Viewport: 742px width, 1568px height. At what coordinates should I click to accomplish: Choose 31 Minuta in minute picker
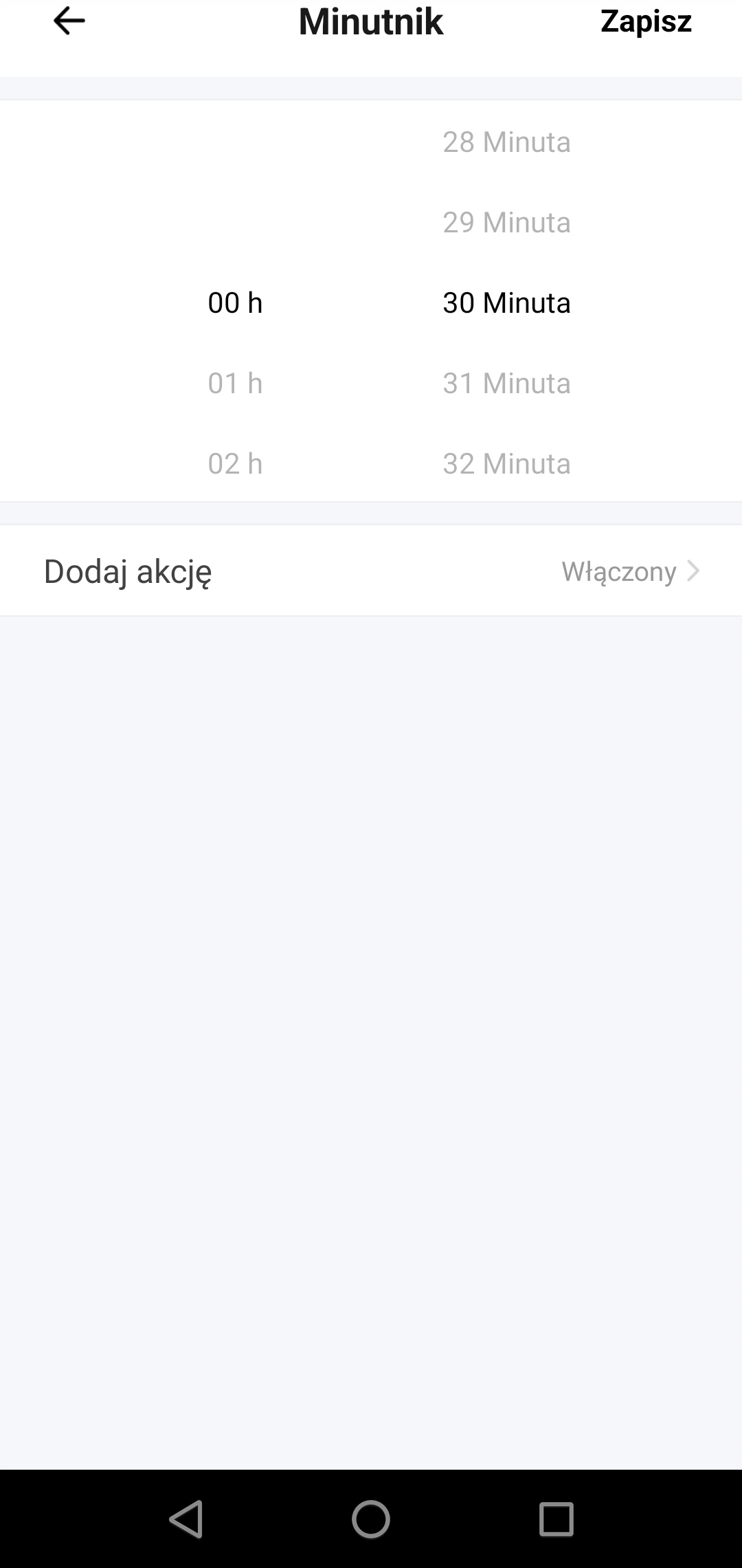[506, 383]
